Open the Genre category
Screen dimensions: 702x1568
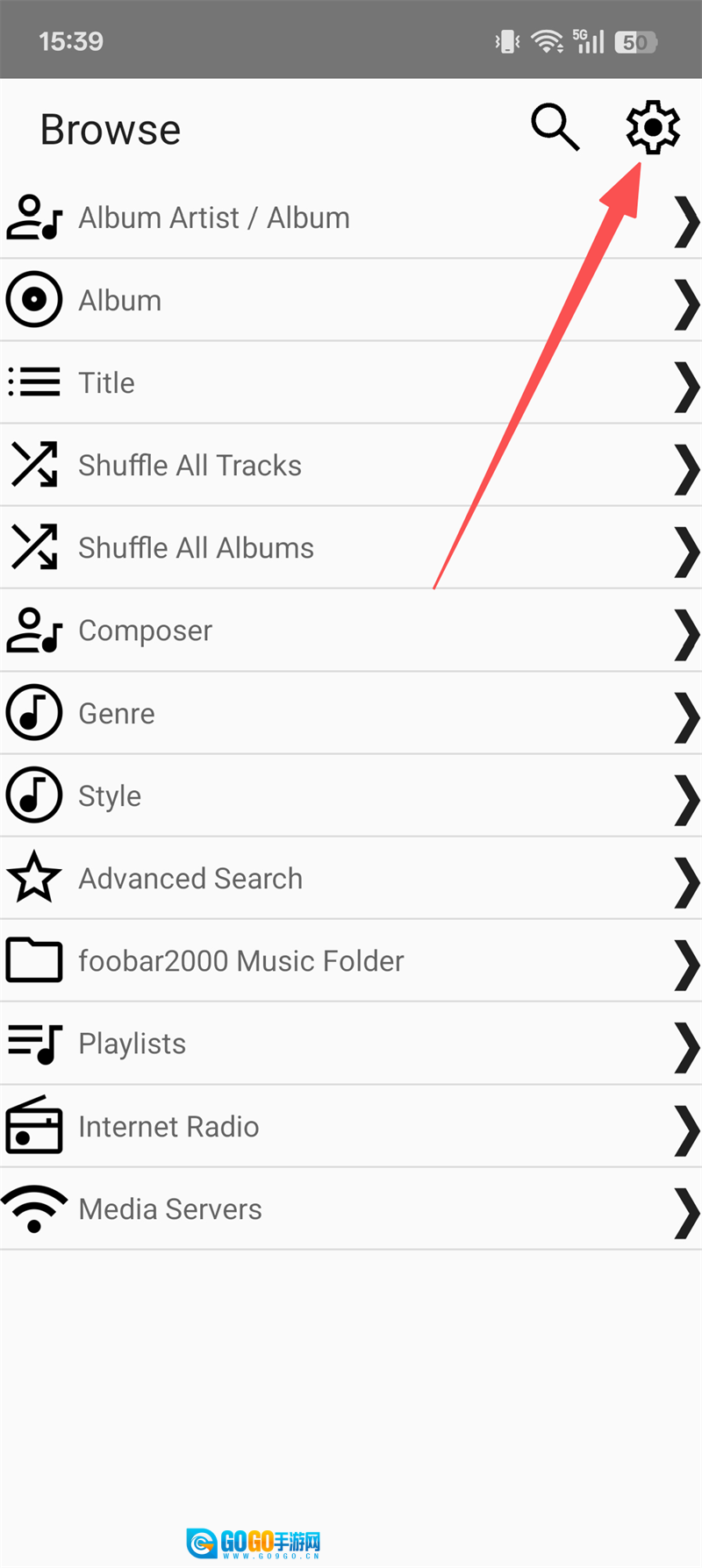[117, 713]
